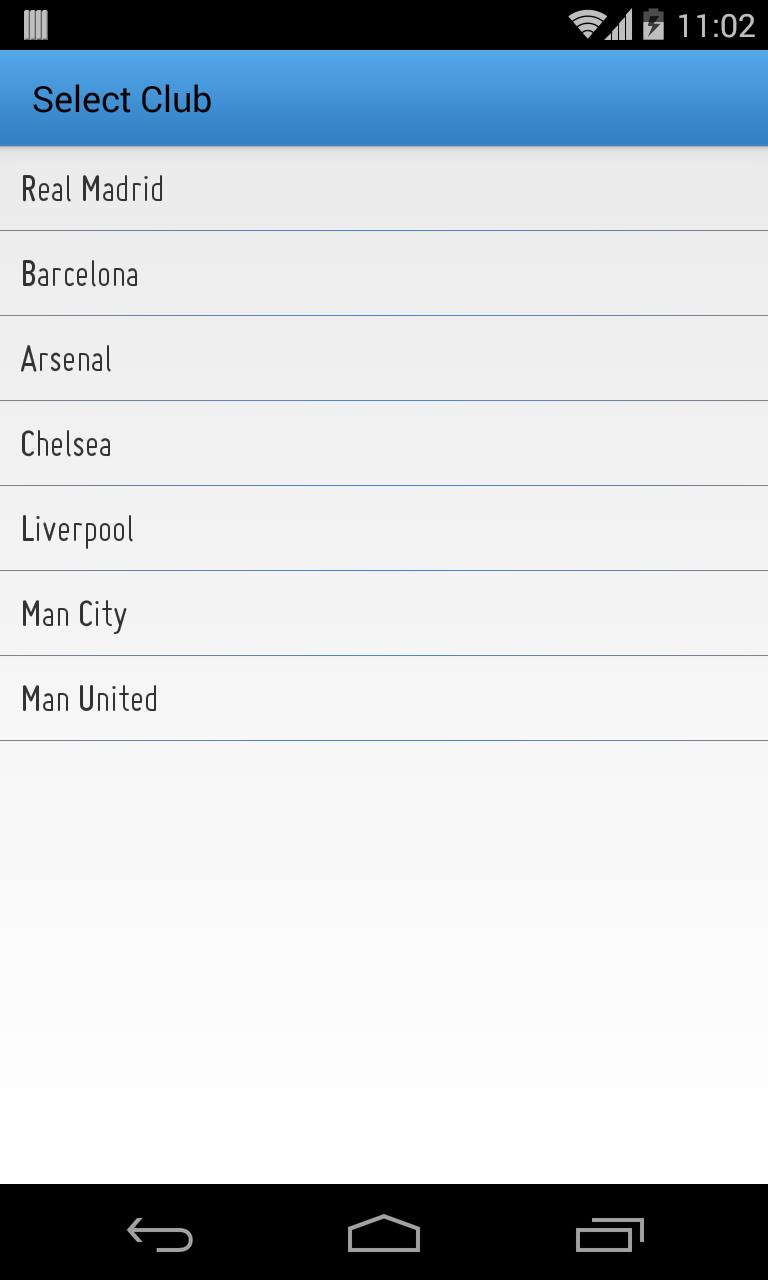Tap the divider below Liverpool
The height and width of the screenshot is (1280, 768).
click(384, 570)
